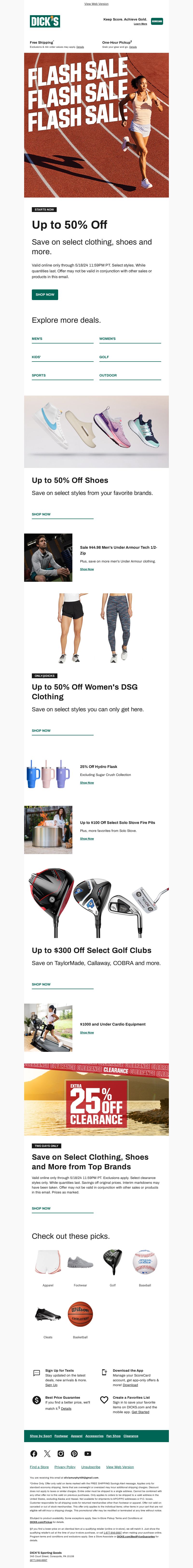193x1568 pixels.
Task: Open the Find a Store link
Action: point(40,1467)
